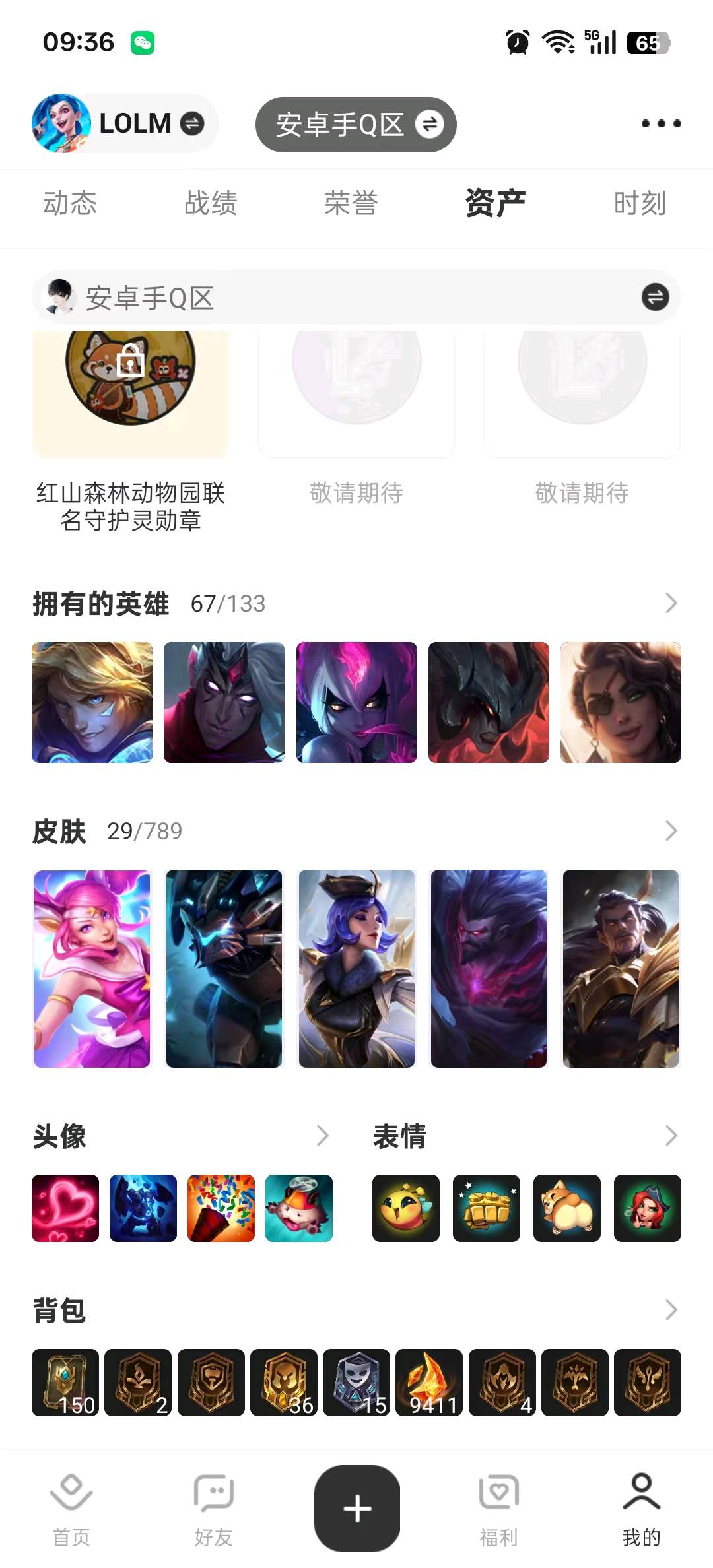Go to the 时刻 tab

coord(639,203)
